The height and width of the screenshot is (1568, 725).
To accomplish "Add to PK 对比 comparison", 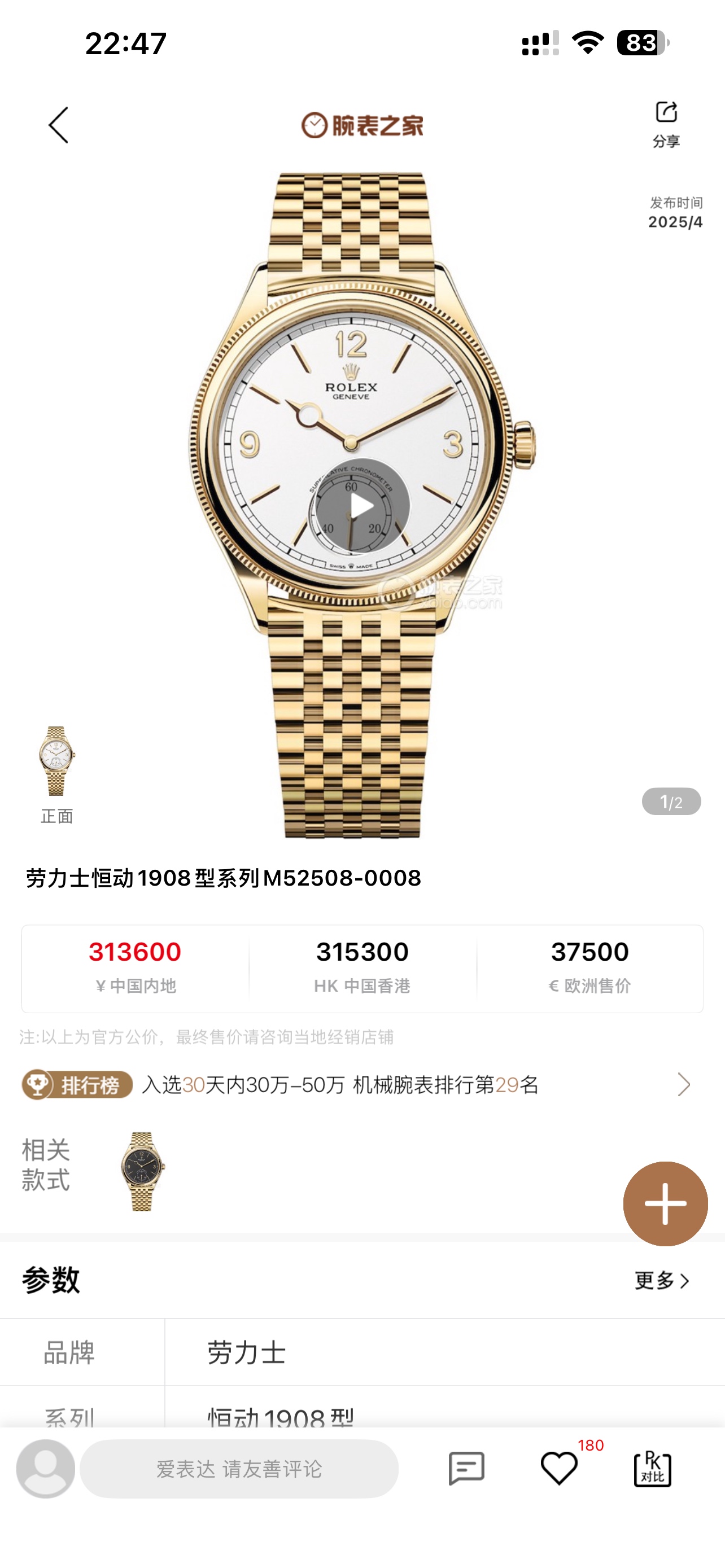I will pos(653,1469).
